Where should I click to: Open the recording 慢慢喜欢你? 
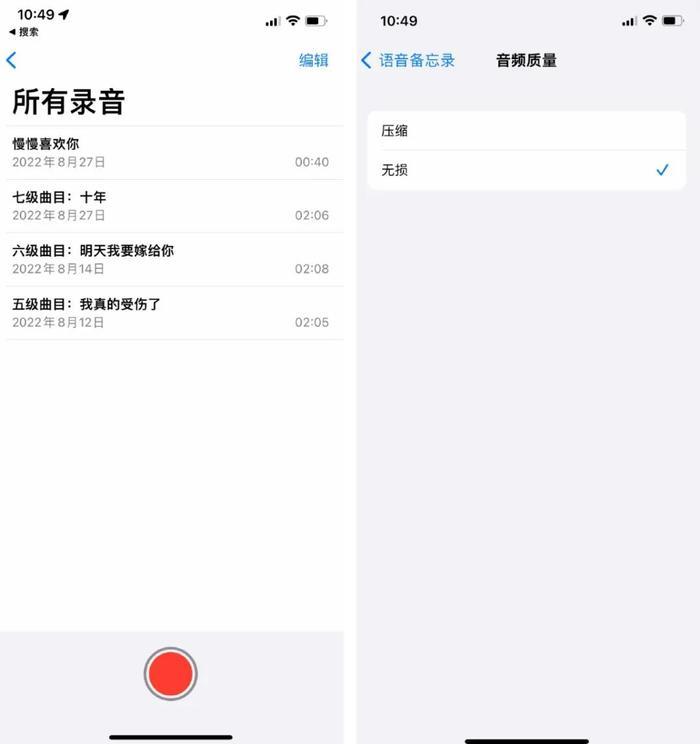pos(170,153)
